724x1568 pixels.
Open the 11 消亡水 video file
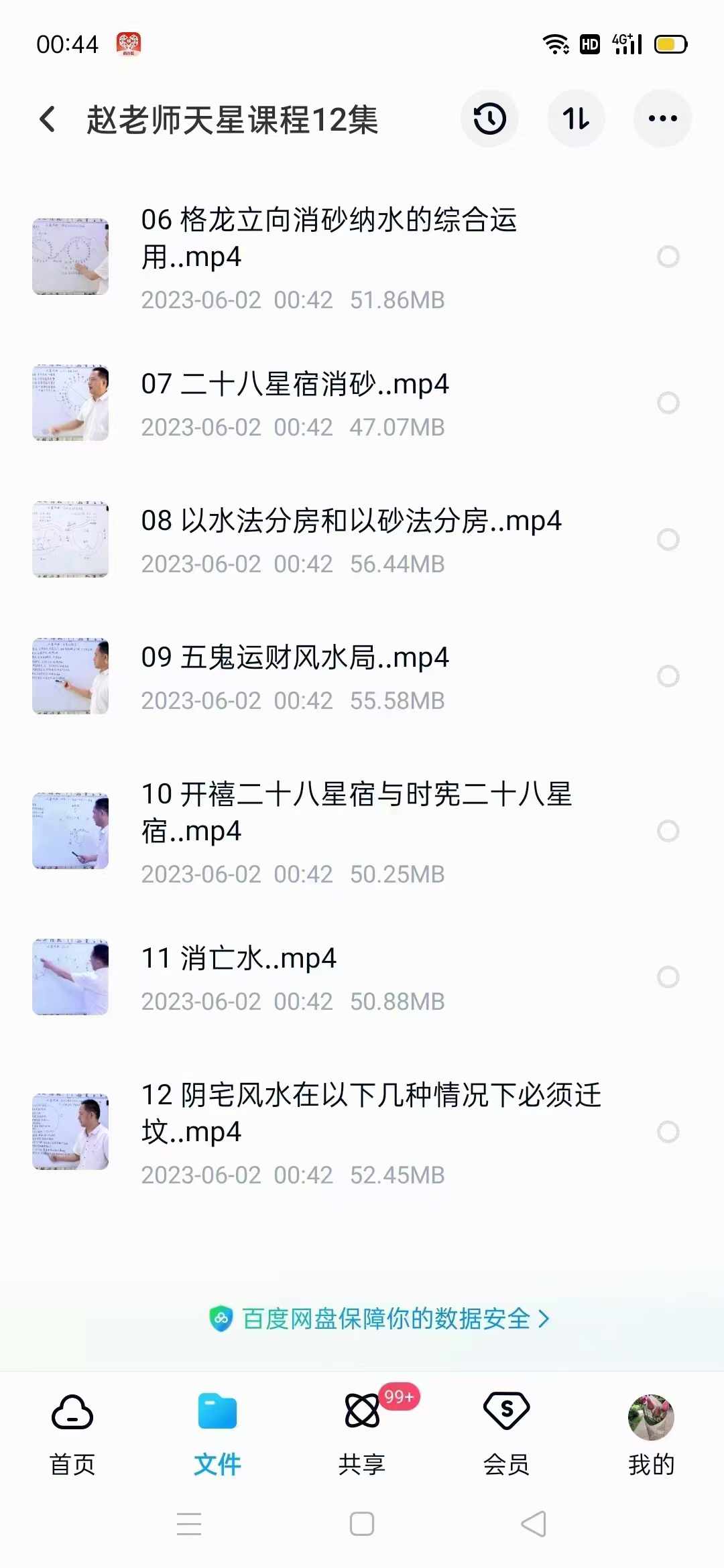pos(239,959)
